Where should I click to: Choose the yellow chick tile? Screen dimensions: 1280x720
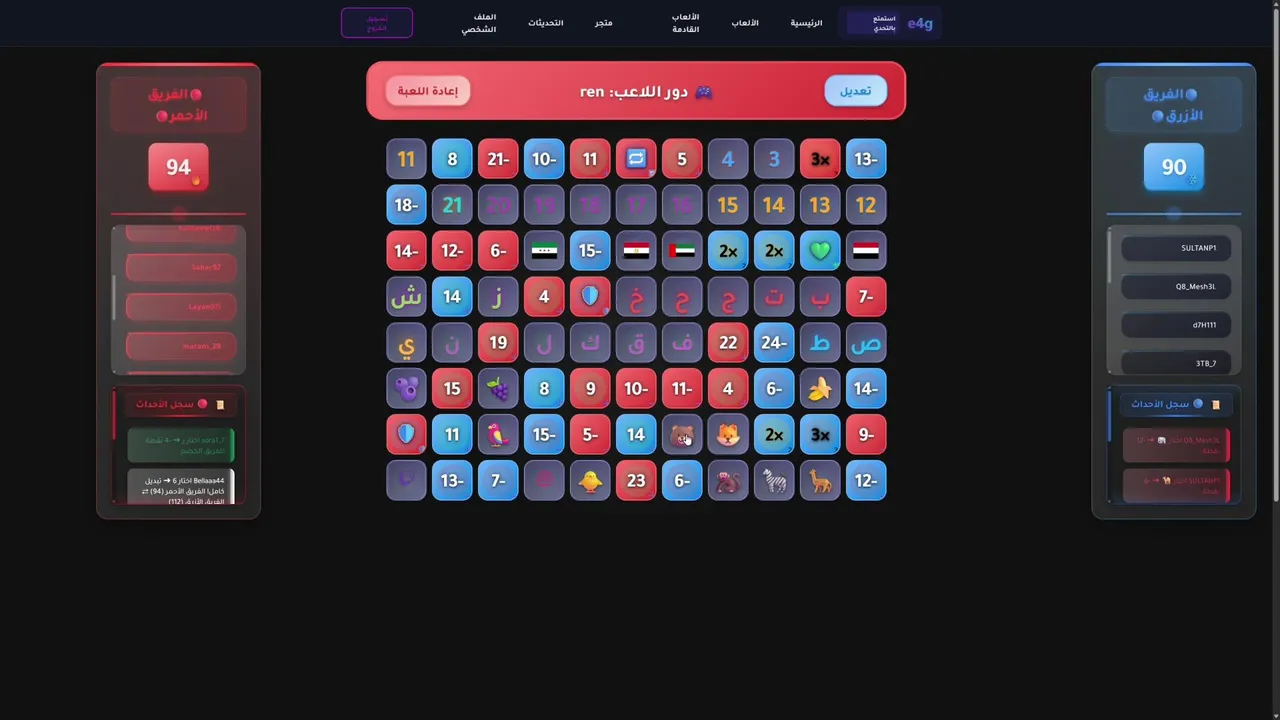(590, 481)
